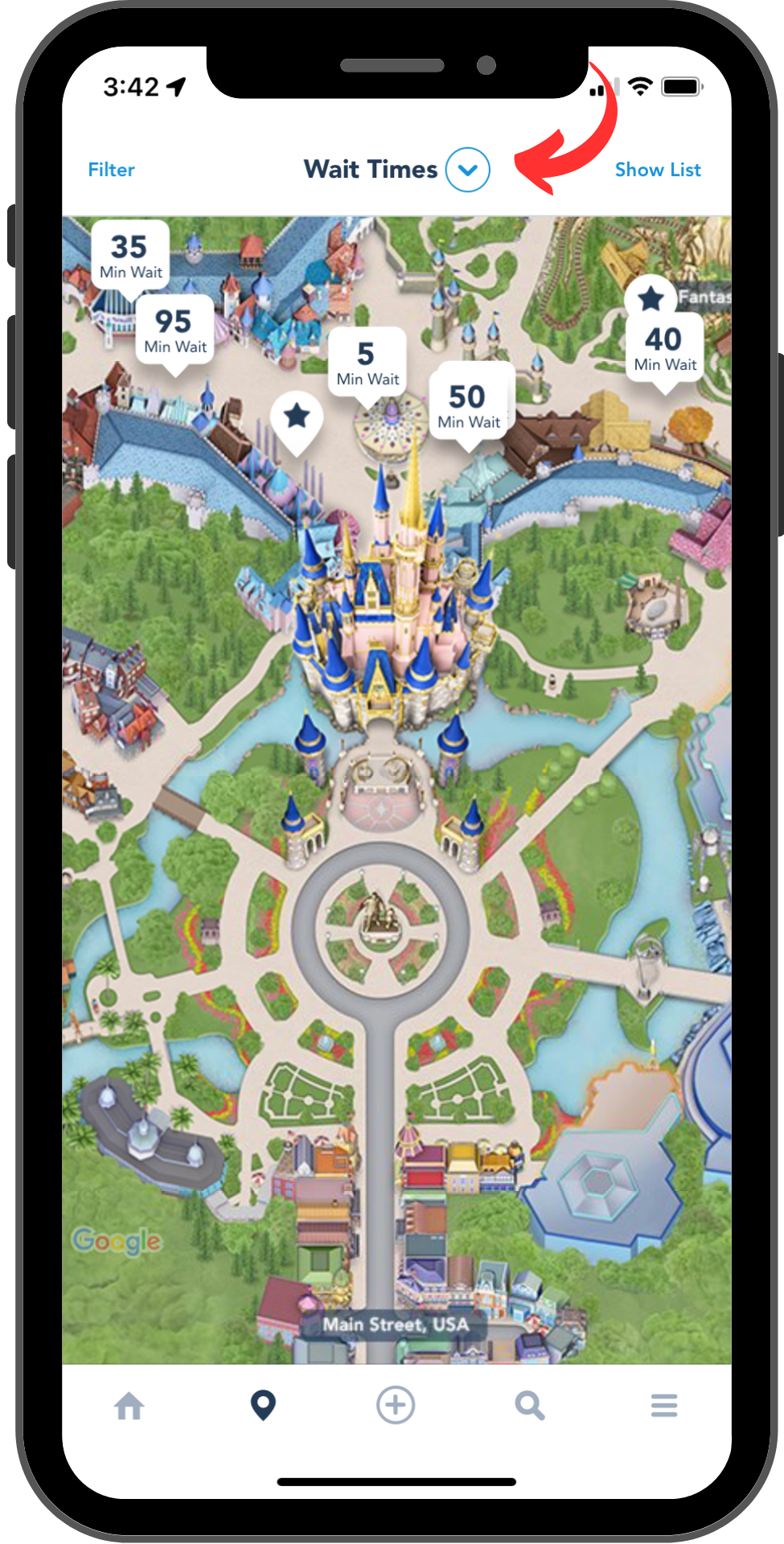Select the 35 Min Wait marker
The width and height of the screenshot is (784, 1544).
(130, 256)
